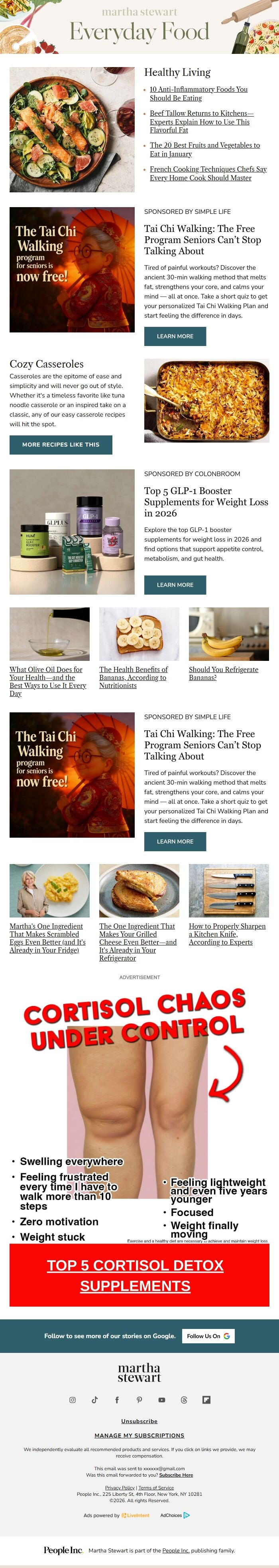Open the YouTube icon in the footer
This screenshot has height=1568, width=279.
[162, 1400]
